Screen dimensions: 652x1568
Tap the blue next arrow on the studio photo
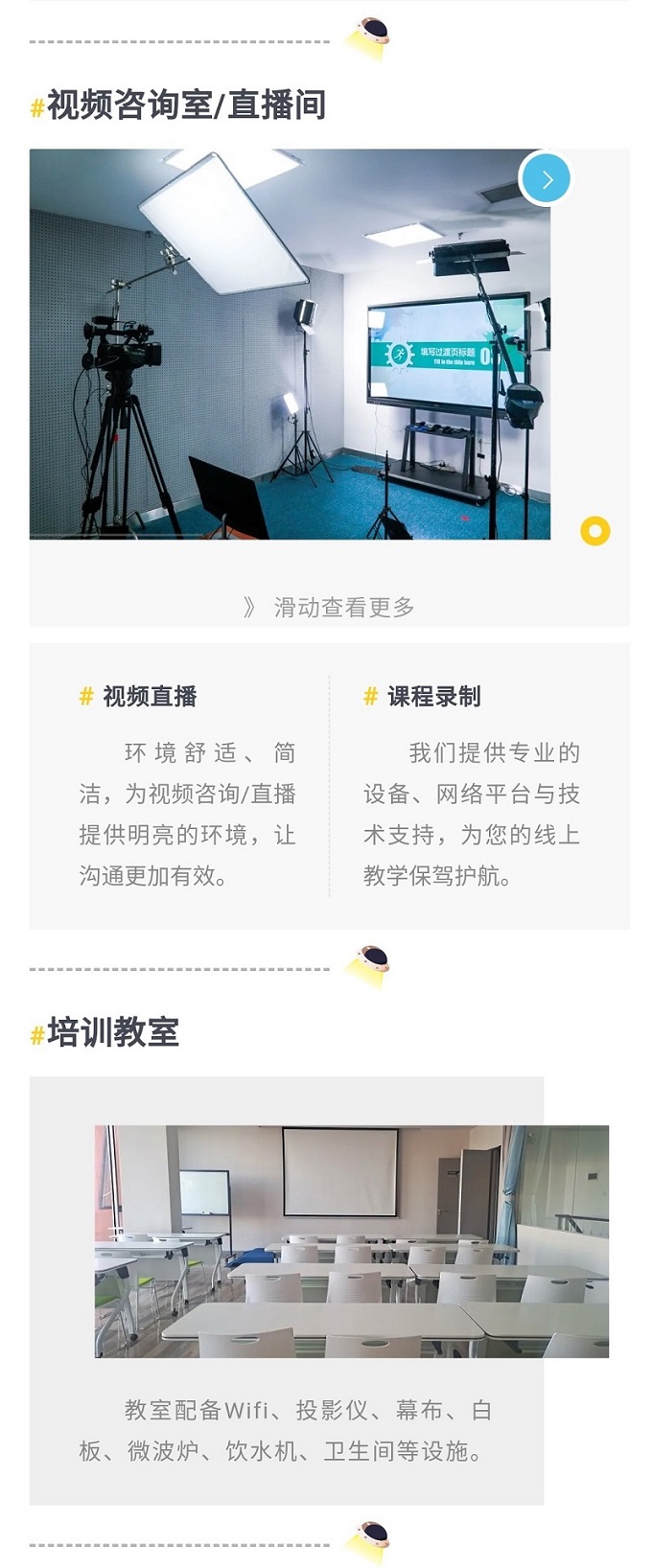(x=547, y=179)
